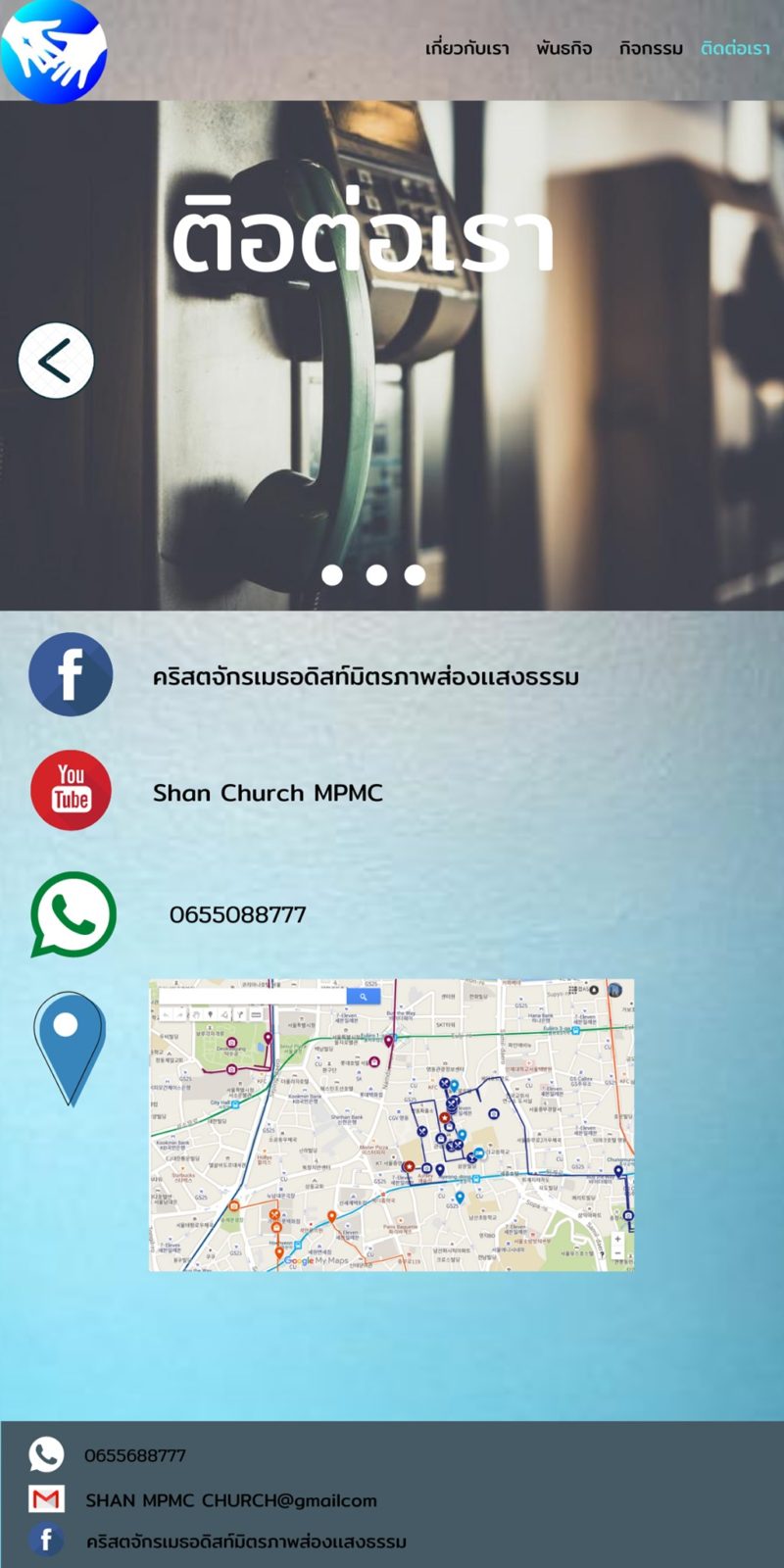784x1568 pixels.
Task: Open the footer Facebook page link
Action: point(245,1542)
